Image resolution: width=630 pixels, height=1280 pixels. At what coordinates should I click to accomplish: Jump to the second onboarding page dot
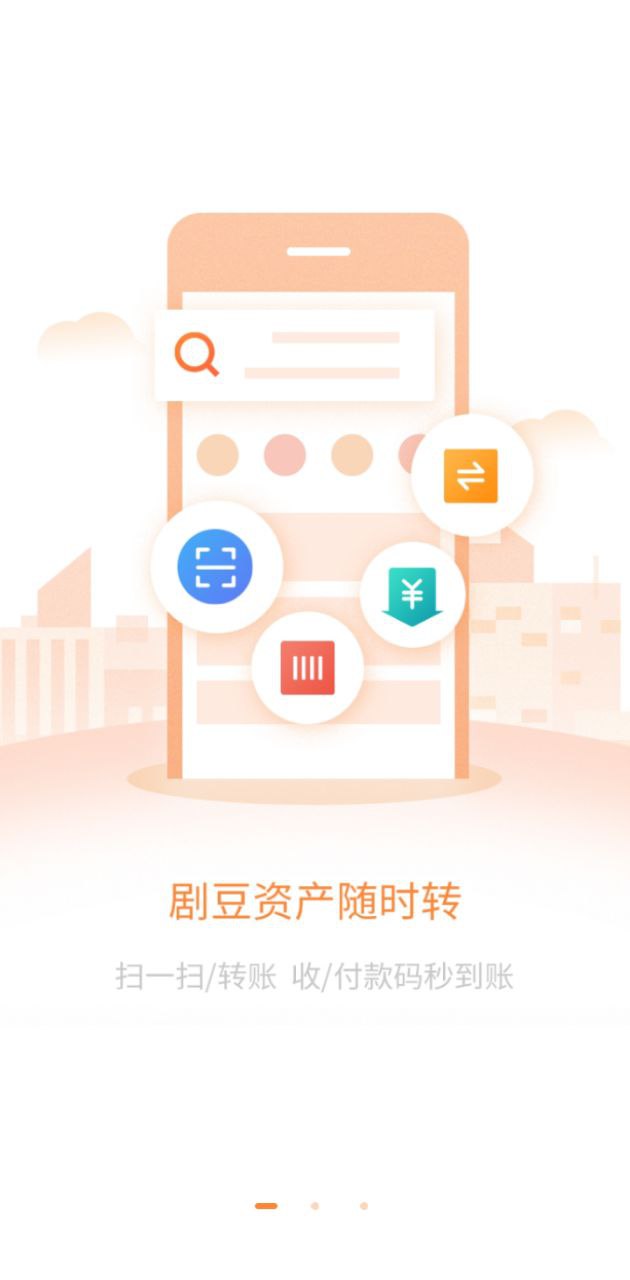point(315,1206)
